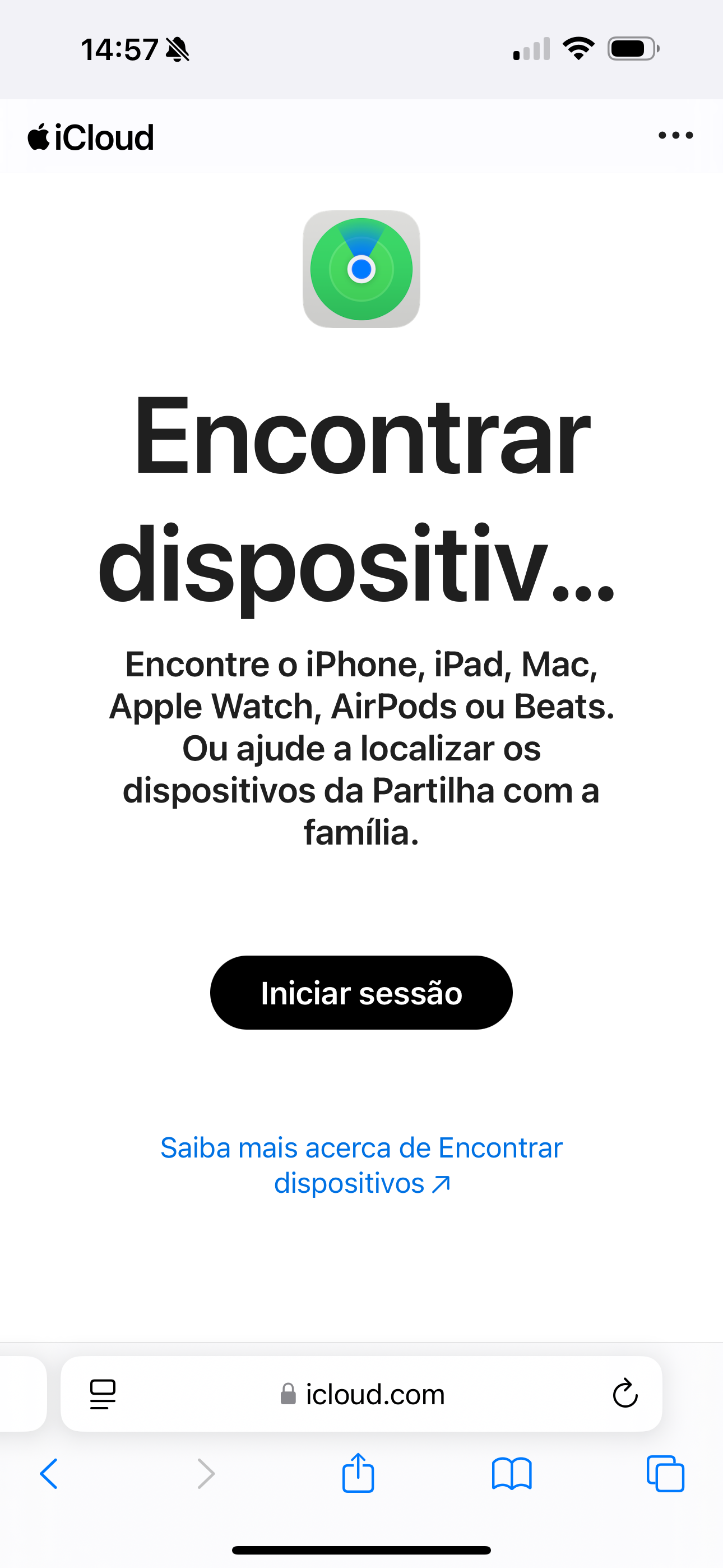The width and height of the screenshot is (723, 1568).
Task: Go to the iCloud home logo
Action: pyautogui.click(x=91, y=137)
